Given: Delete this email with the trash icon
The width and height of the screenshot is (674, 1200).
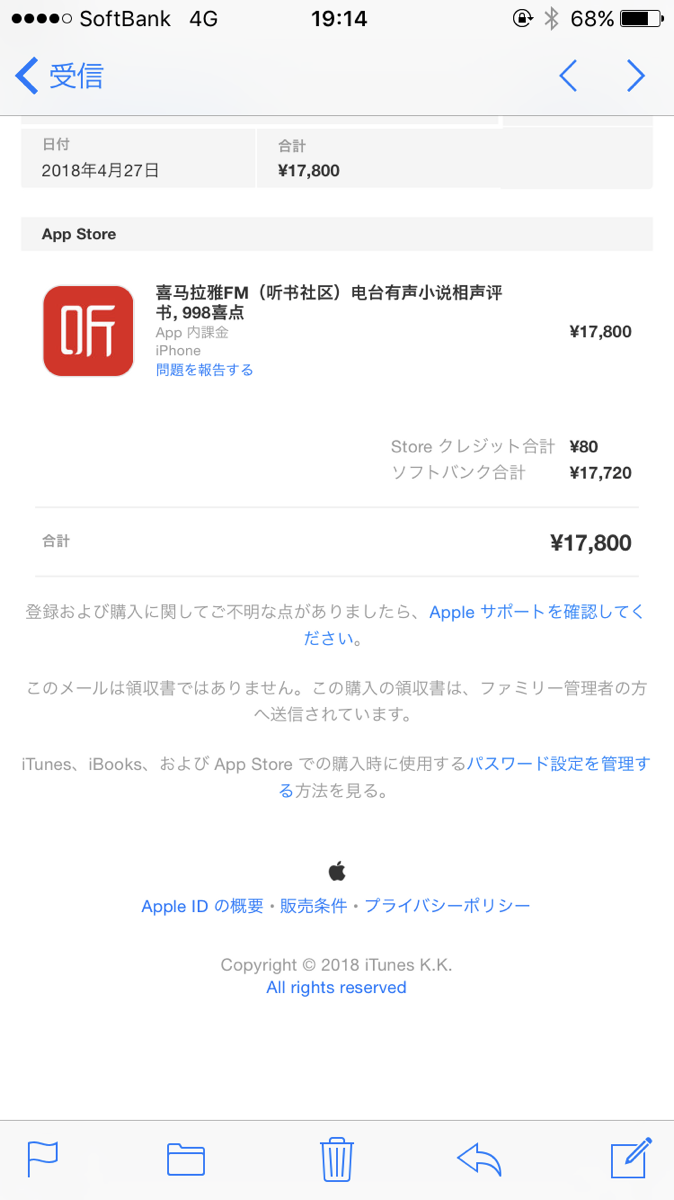Looking at the screenshot, I should click(x=336, y=1160).
